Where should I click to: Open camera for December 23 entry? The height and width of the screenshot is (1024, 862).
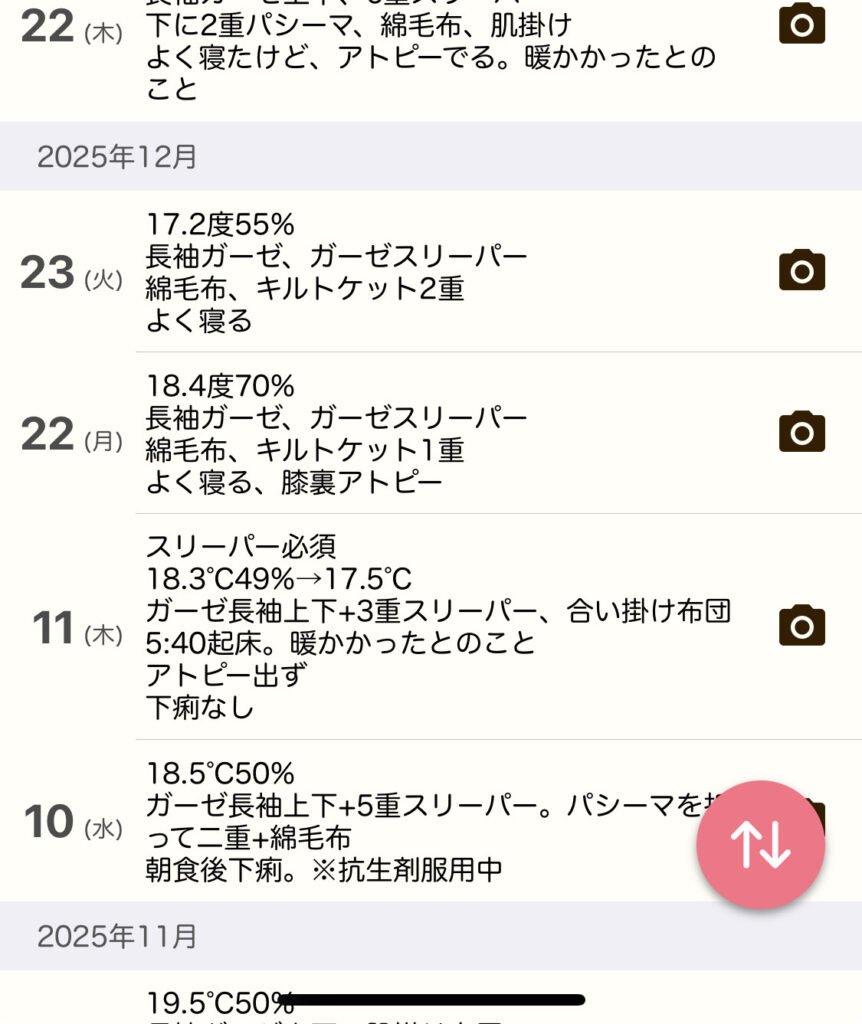[x=802, y=271]
